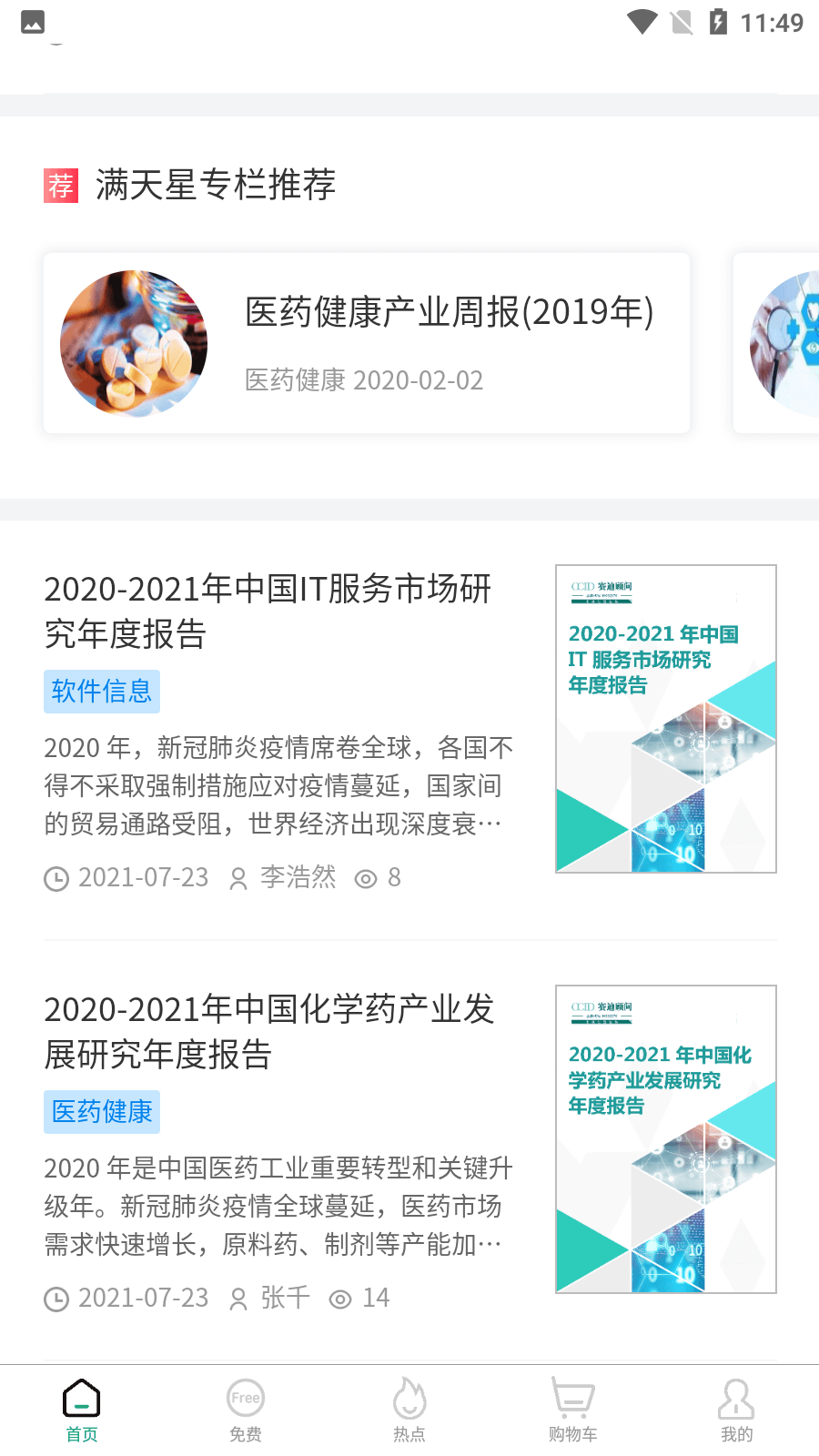The image size is (819, 1456).
Task: Open the 医药健康产业周报(2019年) column card
Action: coord(366,343)
